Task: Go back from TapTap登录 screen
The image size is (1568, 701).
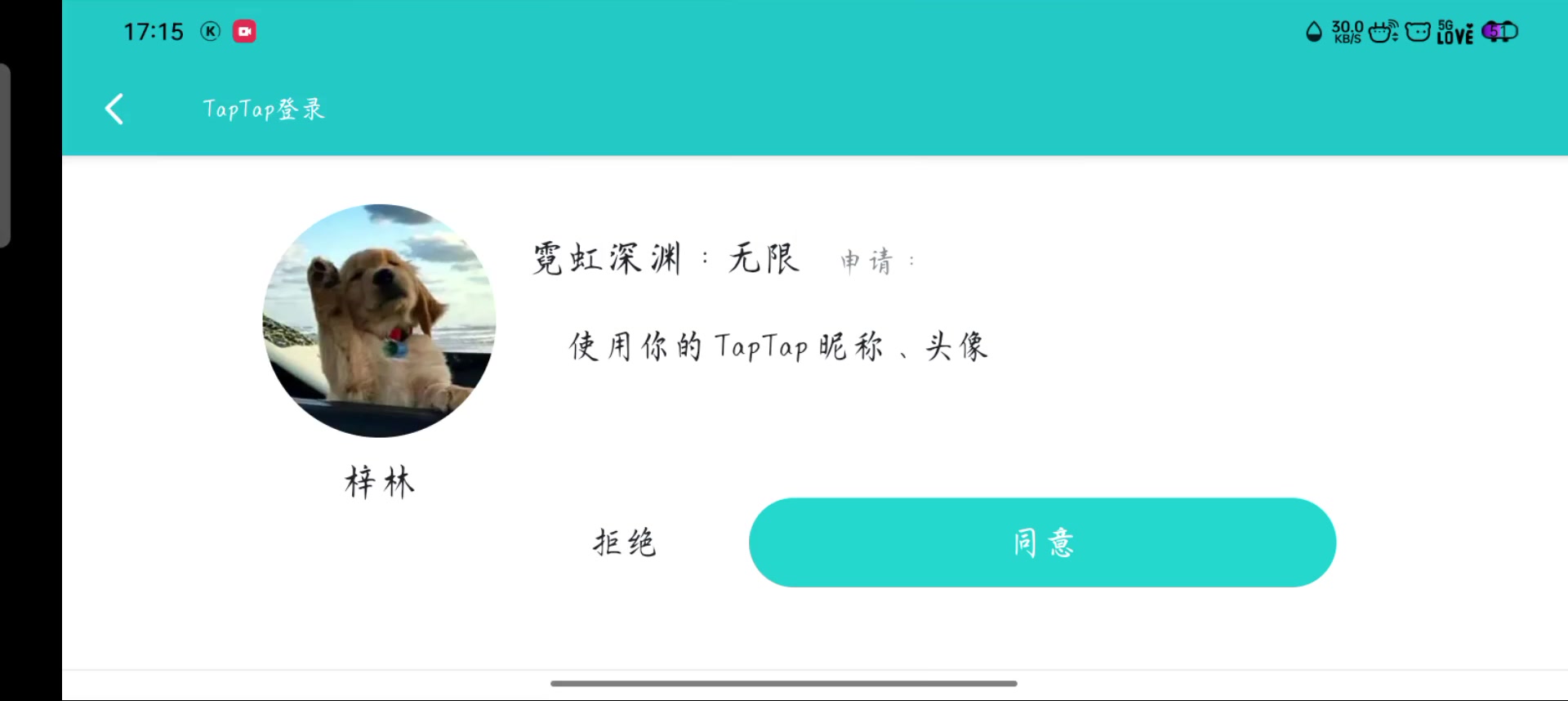Action: [114, 109]
